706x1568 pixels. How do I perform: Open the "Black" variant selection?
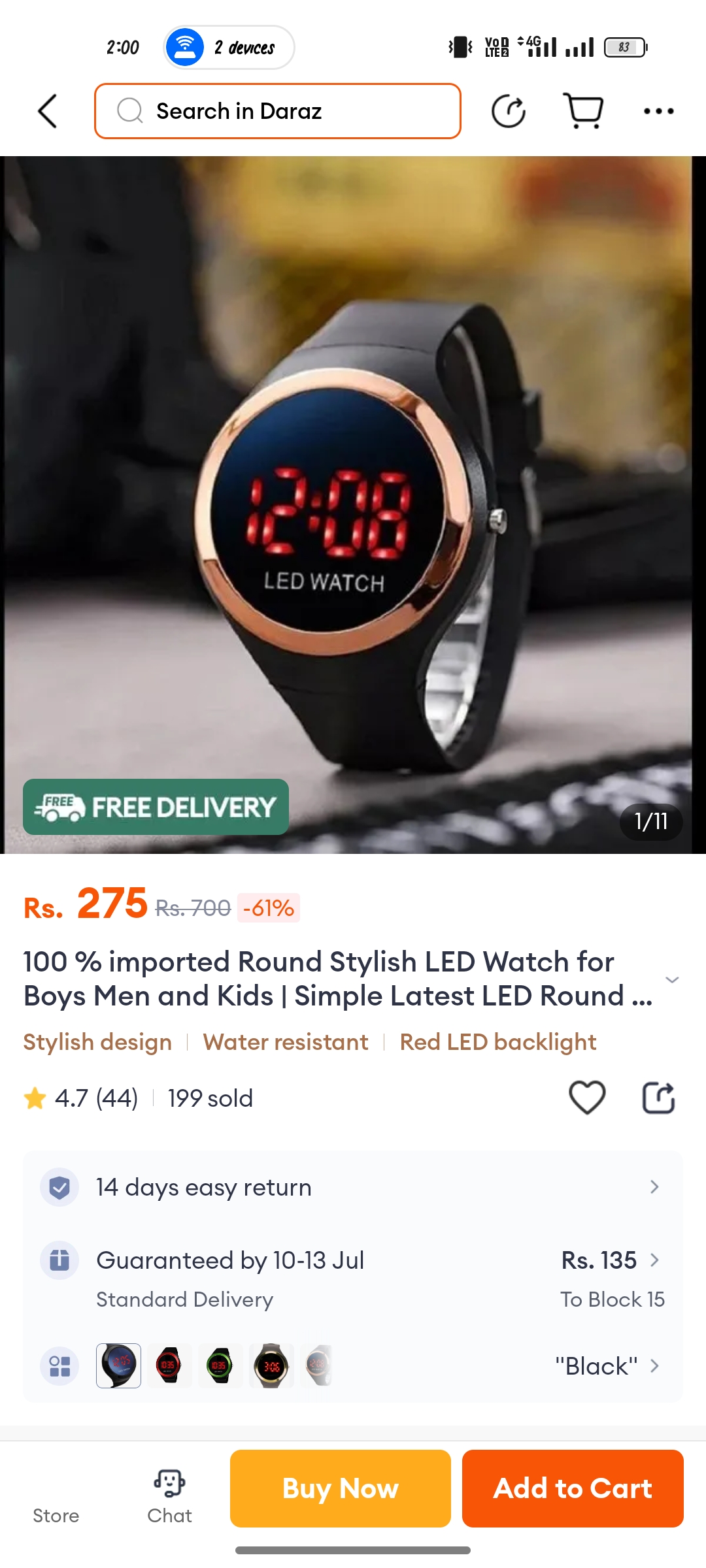(x=607, y=1366)
